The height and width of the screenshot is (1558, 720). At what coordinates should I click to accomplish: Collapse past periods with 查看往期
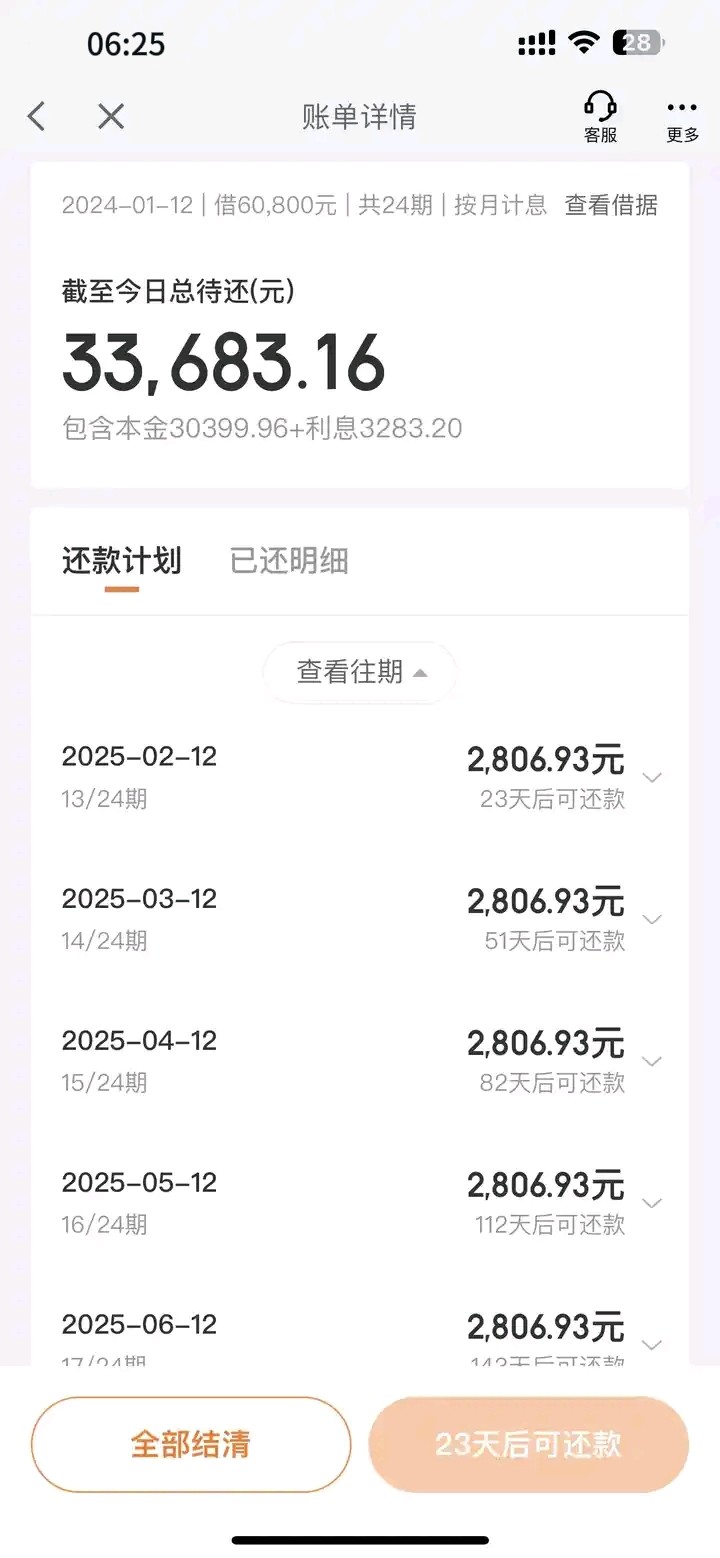click(x=360, y=672)
